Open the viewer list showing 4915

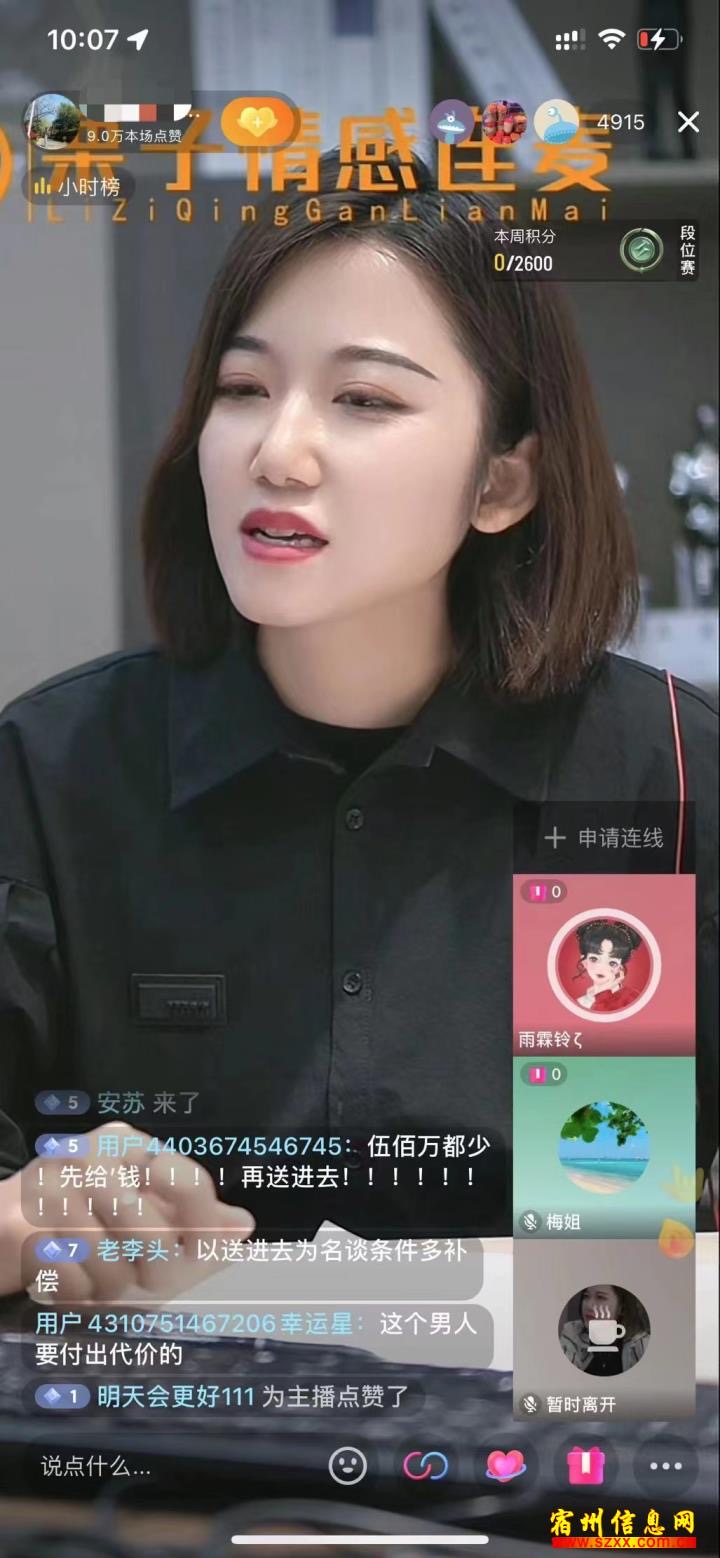620,122
